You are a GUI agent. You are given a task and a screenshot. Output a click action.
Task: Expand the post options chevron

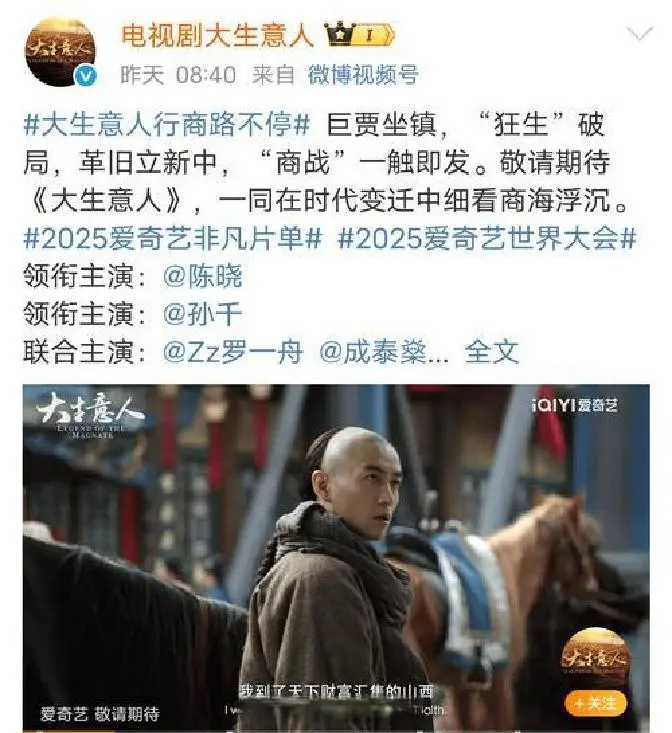(638, 36)
